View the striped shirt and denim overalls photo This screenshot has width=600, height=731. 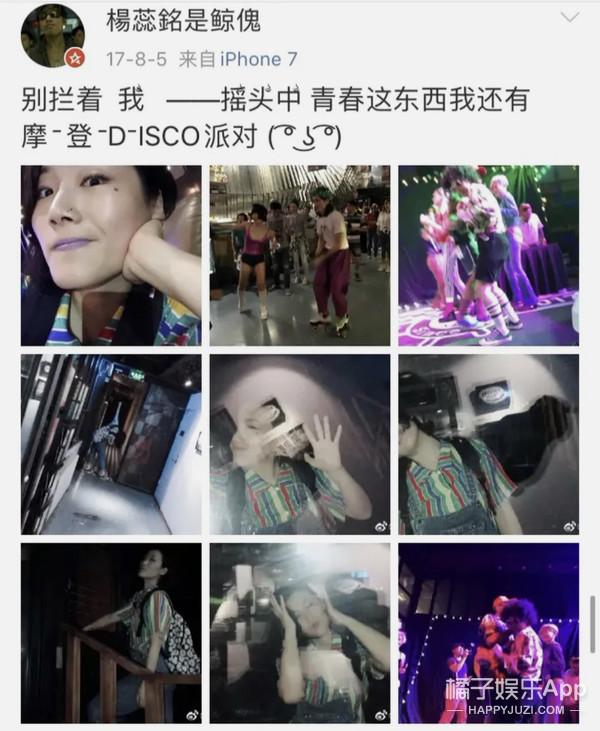488,444
